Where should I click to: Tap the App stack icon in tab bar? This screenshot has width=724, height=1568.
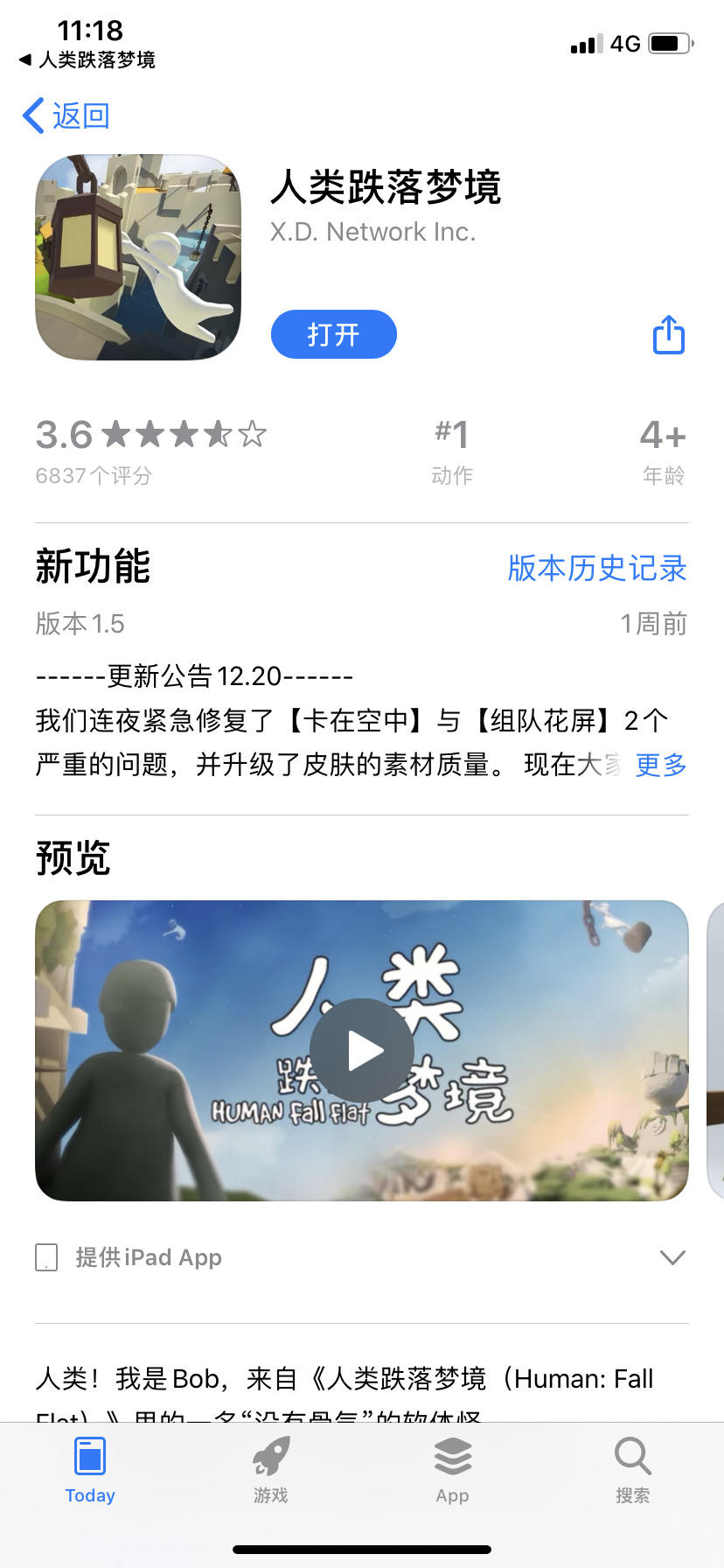coord(451,1457)
